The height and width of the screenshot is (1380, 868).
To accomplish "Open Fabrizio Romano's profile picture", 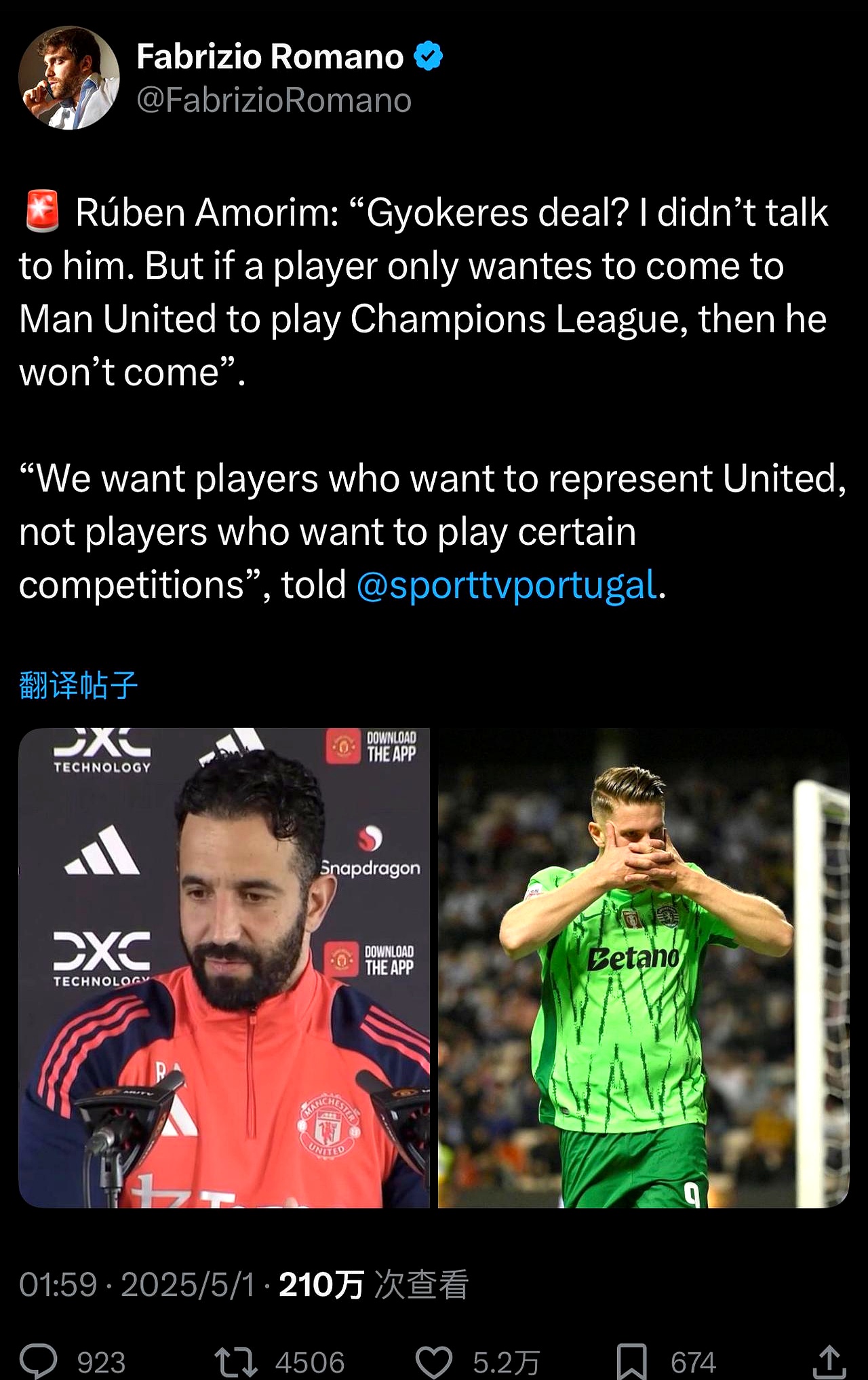I will pyautogui.click(x=68, y=77).
